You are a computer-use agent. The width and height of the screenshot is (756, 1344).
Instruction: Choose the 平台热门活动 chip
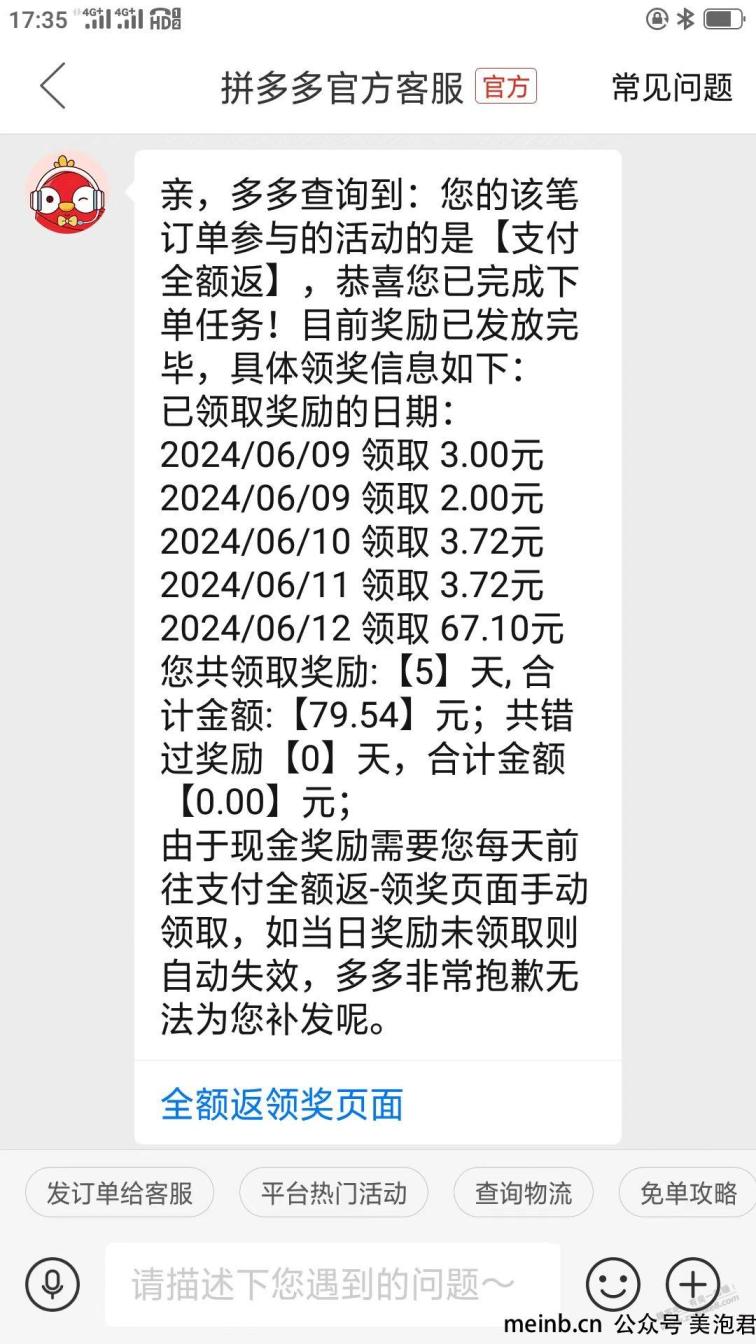tap(333, 1193)
